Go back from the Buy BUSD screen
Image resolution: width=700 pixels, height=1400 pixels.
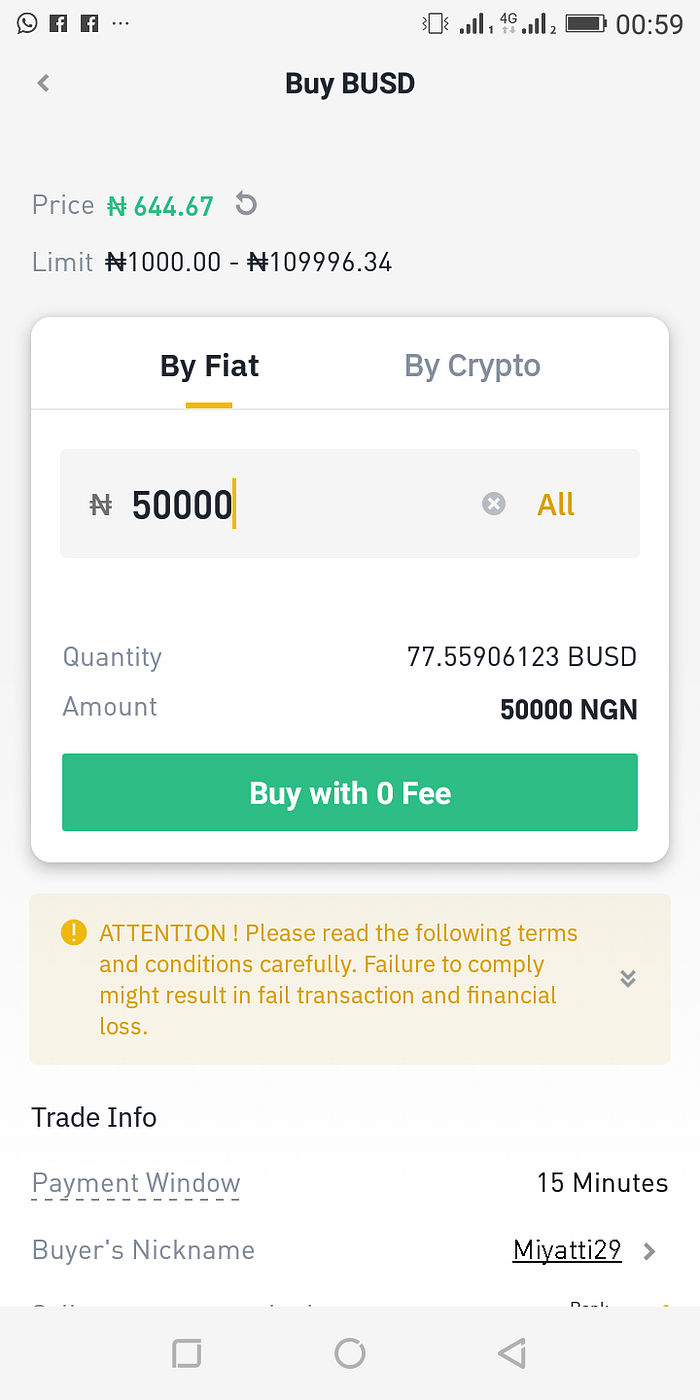click(43, 83)
